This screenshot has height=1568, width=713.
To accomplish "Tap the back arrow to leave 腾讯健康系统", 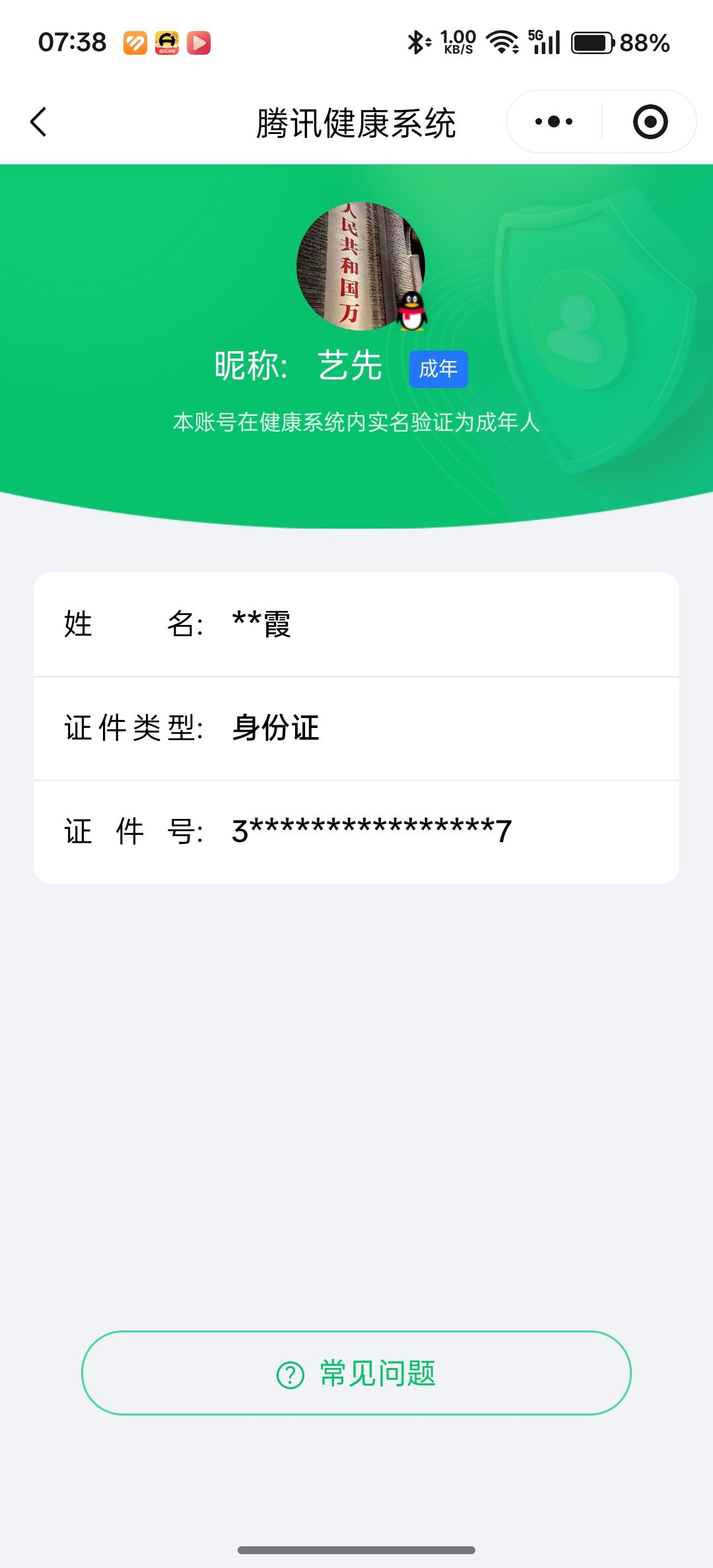I will tap(38, 121).
